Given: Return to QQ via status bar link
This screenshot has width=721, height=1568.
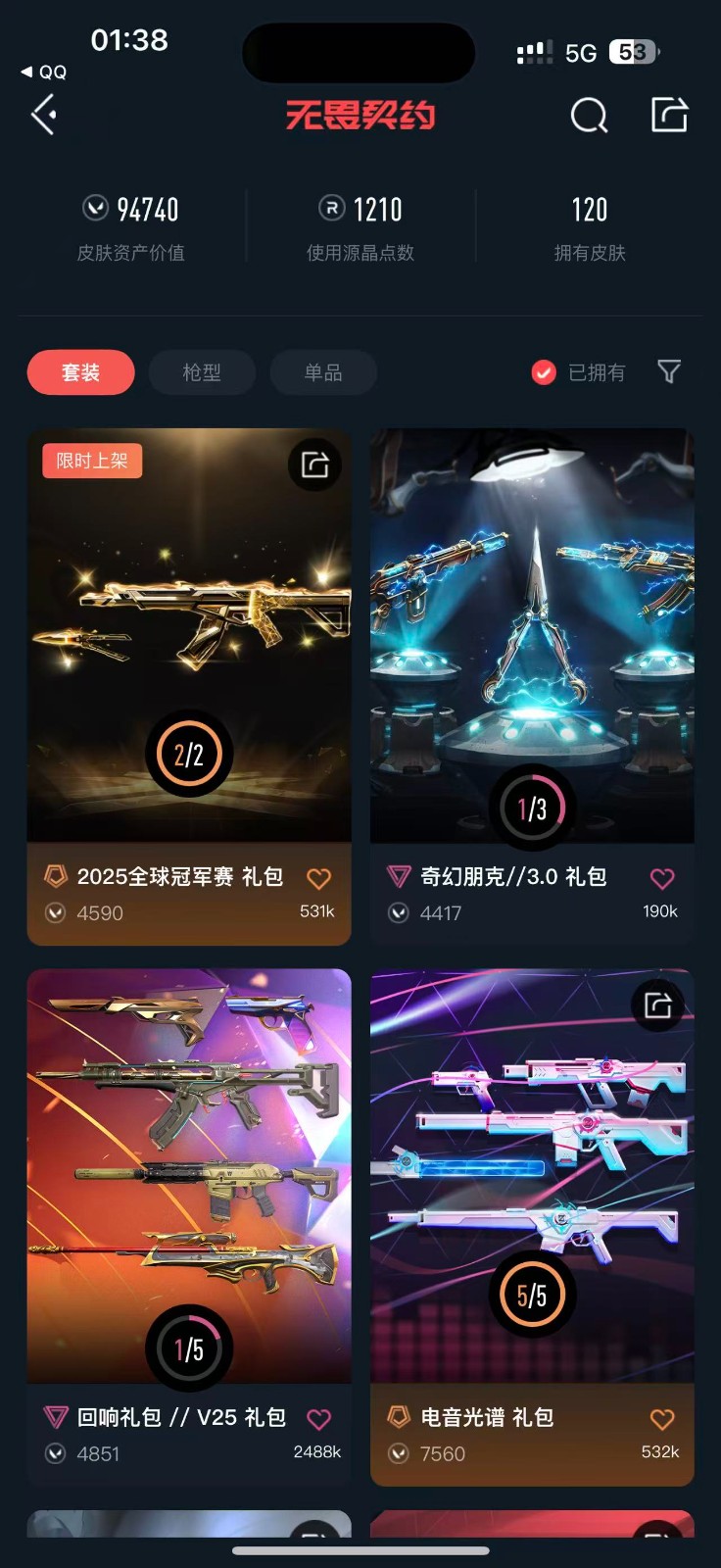Looking at the screenshot, I should [x=45, y=72].
